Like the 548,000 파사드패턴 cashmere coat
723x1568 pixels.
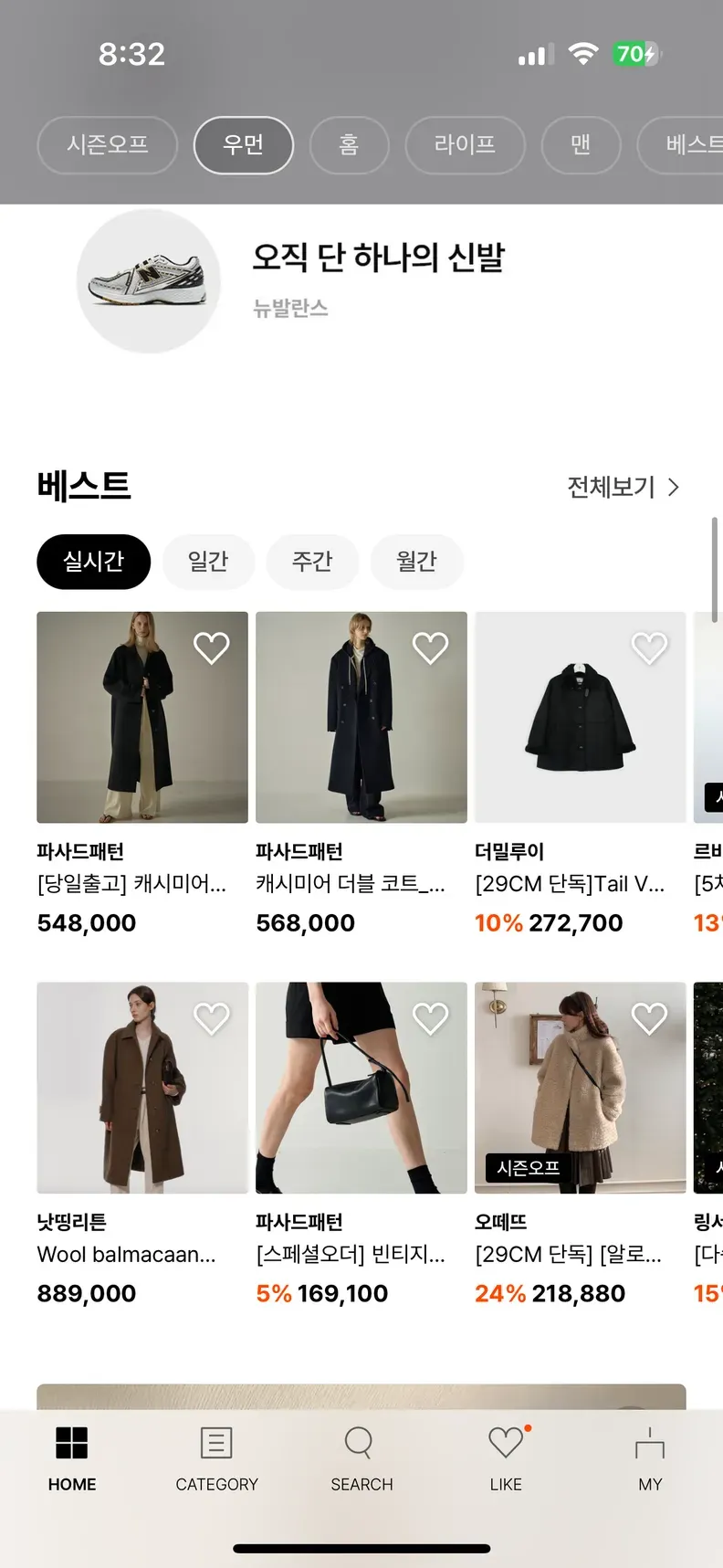pos(212,648)
